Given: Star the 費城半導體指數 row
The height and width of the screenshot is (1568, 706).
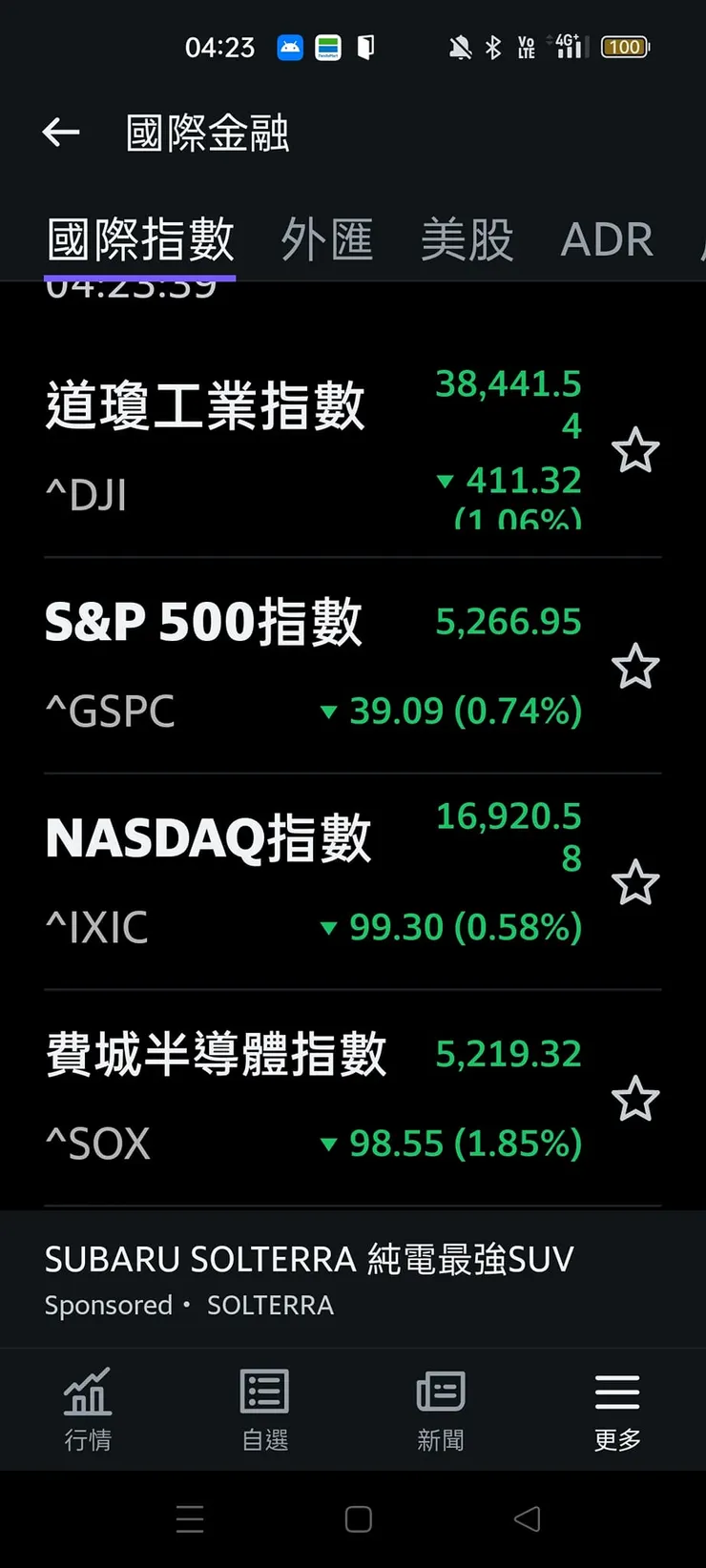Looking at the screenshot, I should (635, 1099).
